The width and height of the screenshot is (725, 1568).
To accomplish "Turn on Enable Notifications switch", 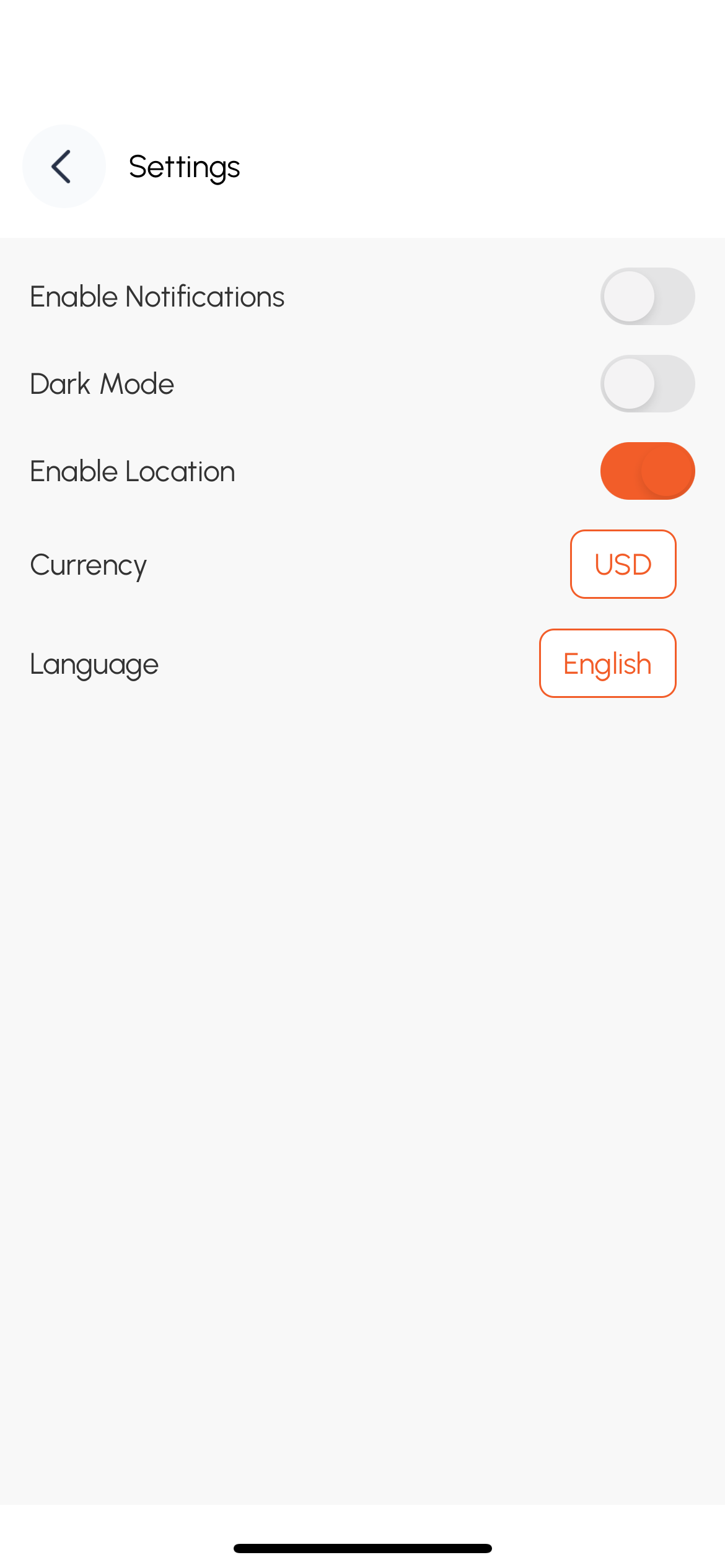I will click(647, 297).
